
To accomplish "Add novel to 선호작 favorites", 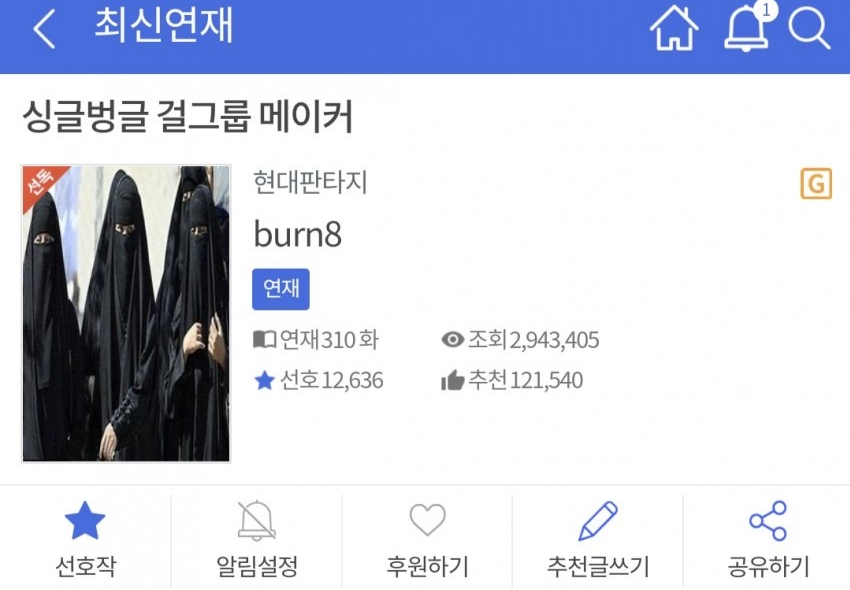I will tap(85, 540).
